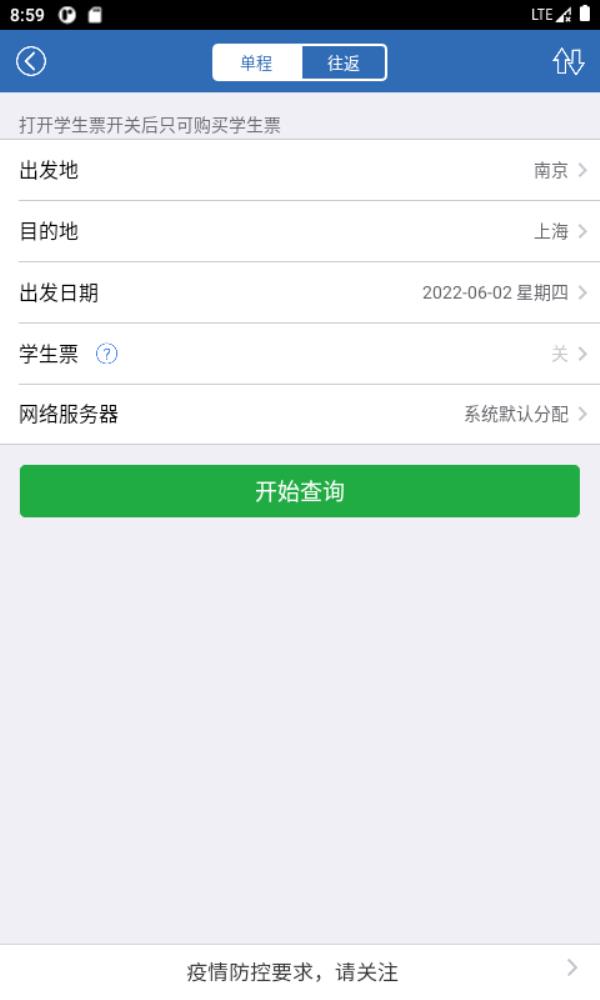Choose a 网络服务器 network server
The image size is (600, 1000).
[300, 414]
